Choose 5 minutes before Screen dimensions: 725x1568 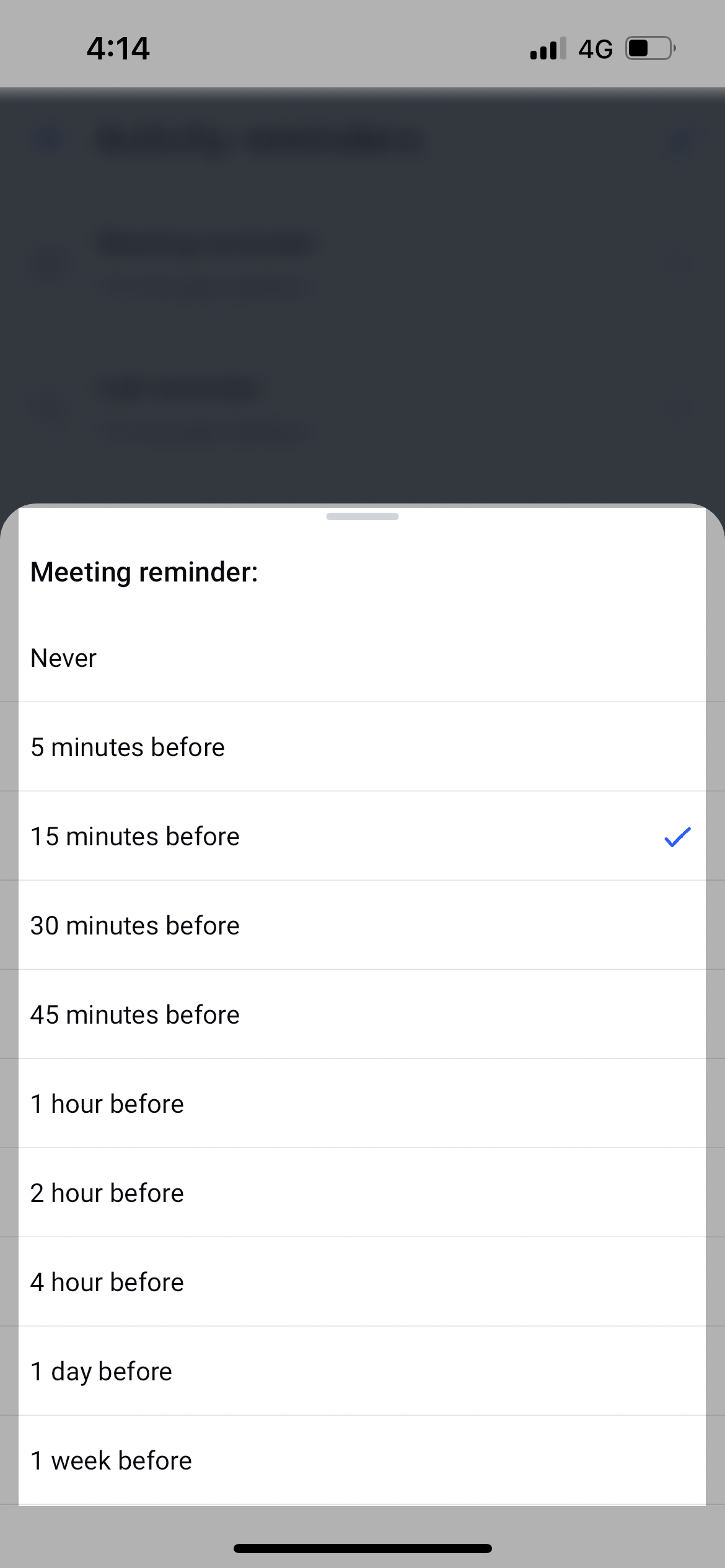click(362, 747)
